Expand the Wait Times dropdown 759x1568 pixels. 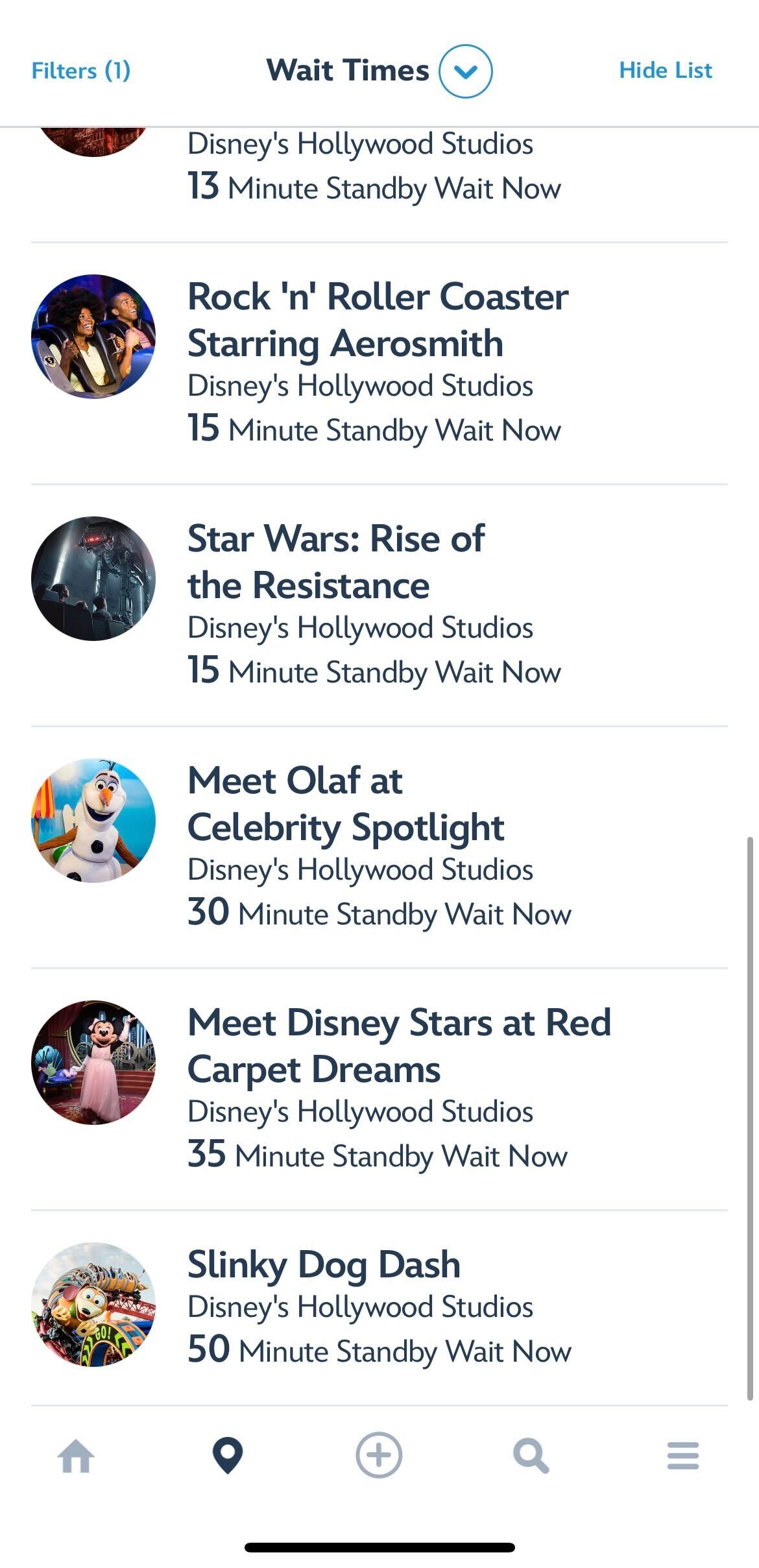point(465,71)
